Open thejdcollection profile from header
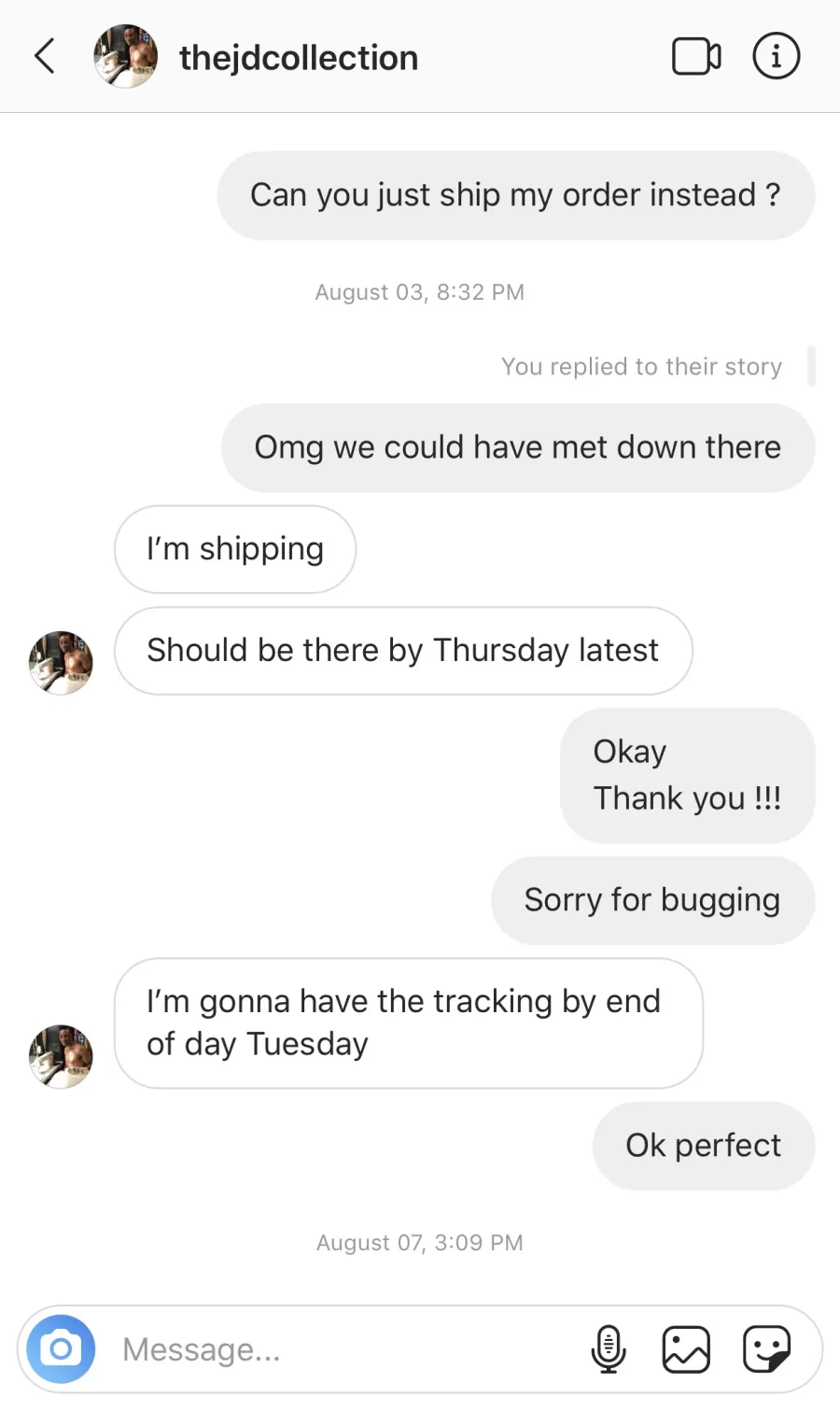840x1410 pixels. pyautogui.click(x=298, y=58)
